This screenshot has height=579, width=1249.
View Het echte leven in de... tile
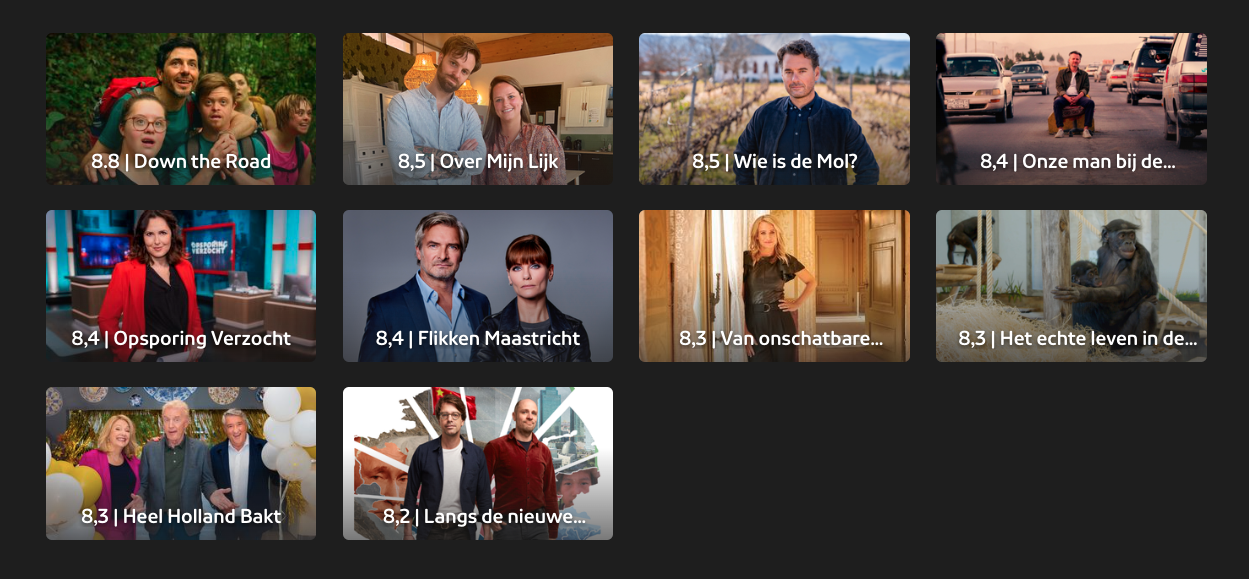[1071, 286]
